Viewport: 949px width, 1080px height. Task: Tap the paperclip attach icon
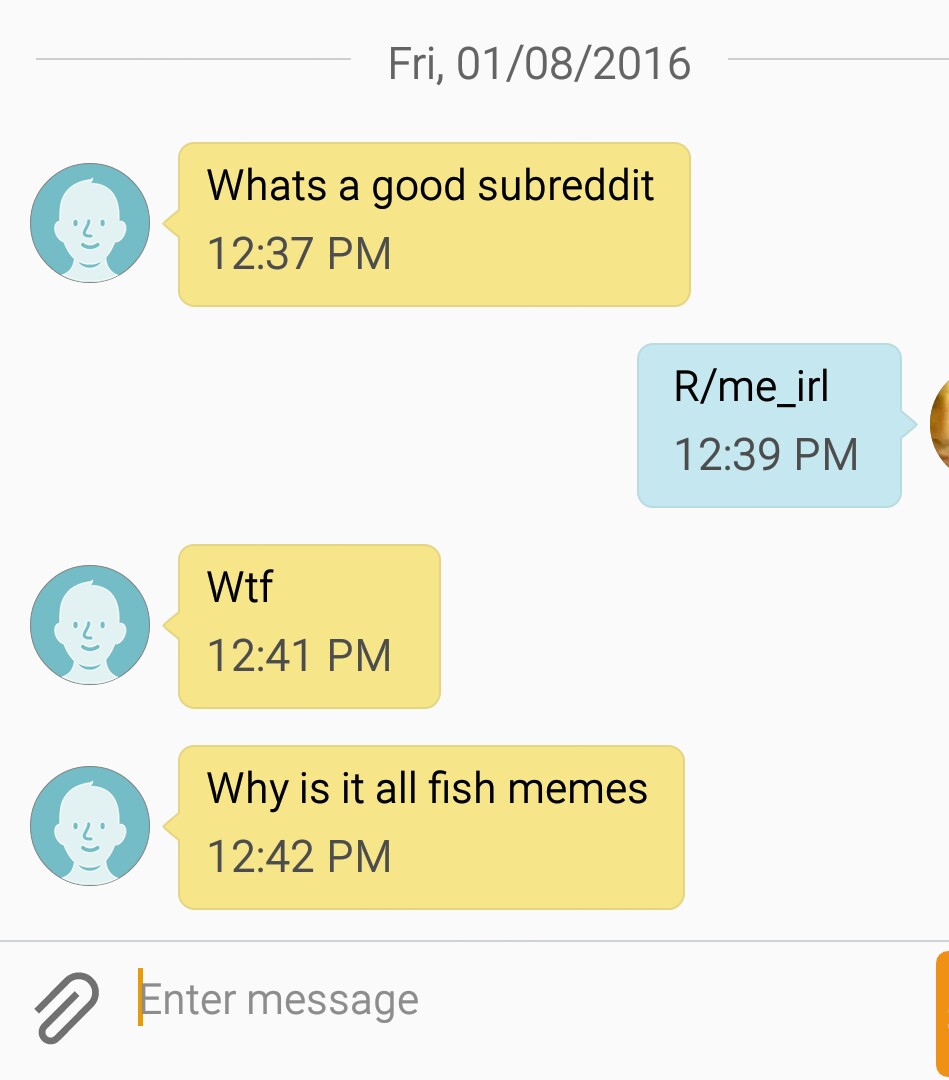[67, 1006]
